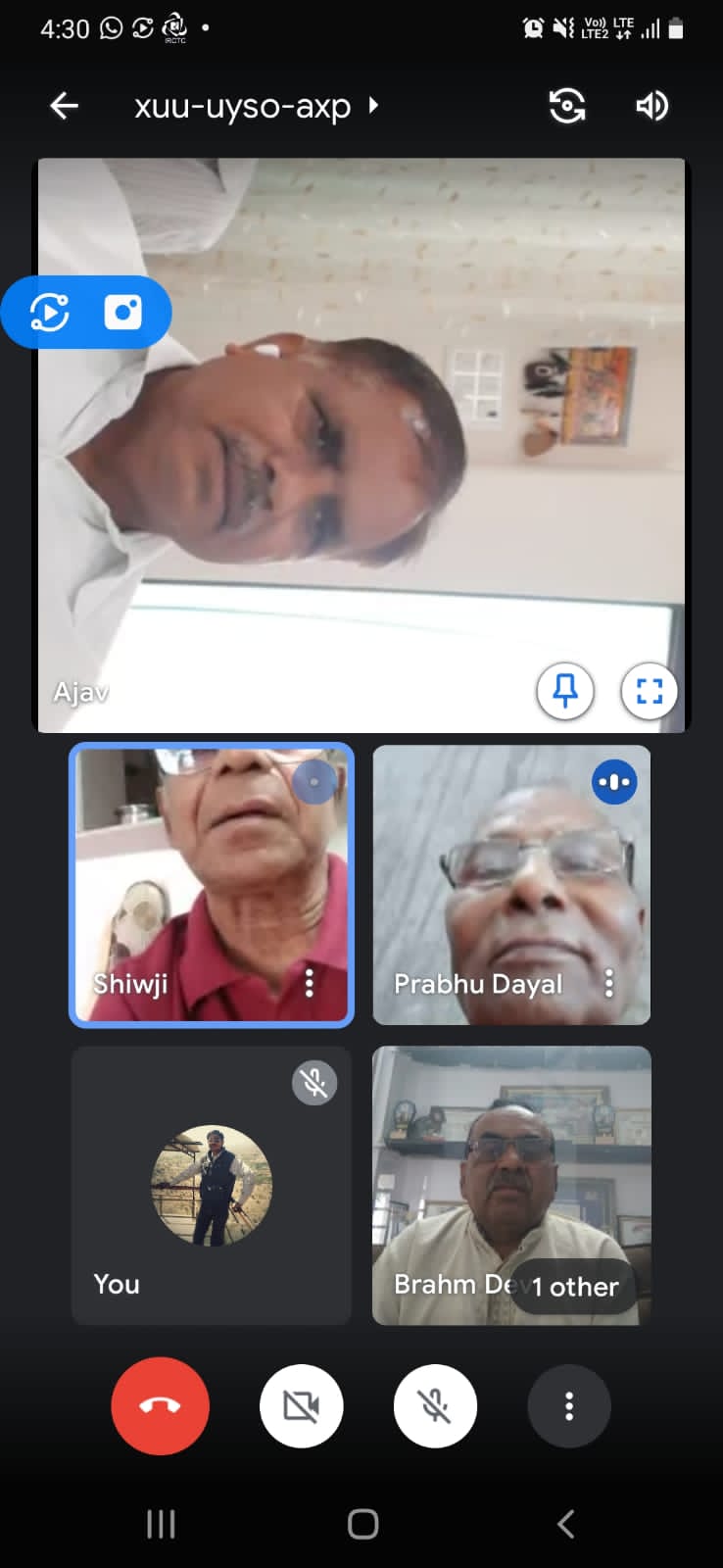This screenshot has width=723, height=1568.
Task: Select your own 'You' tile
Action: (211, 1186)
